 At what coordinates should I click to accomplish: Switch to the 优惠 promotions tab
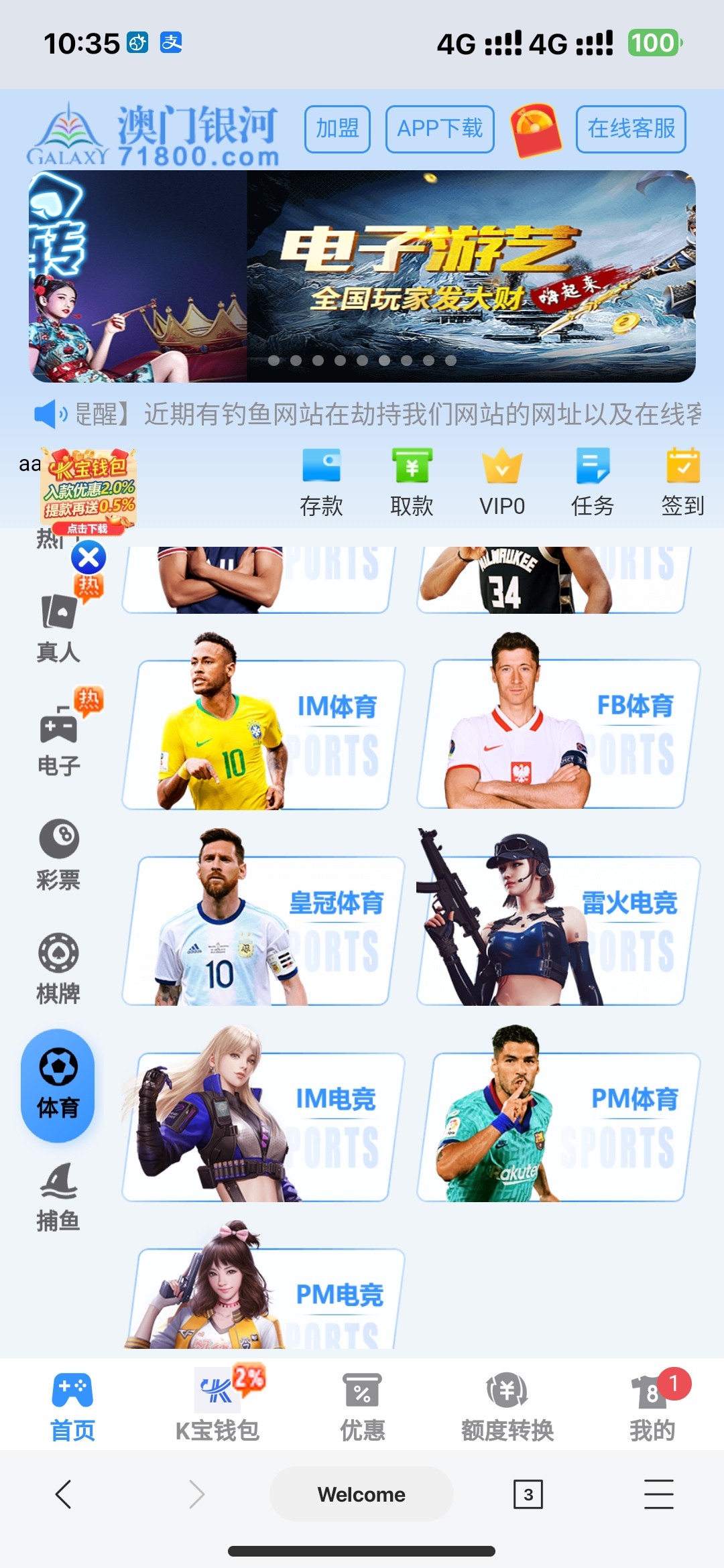tap(362, 1404)
